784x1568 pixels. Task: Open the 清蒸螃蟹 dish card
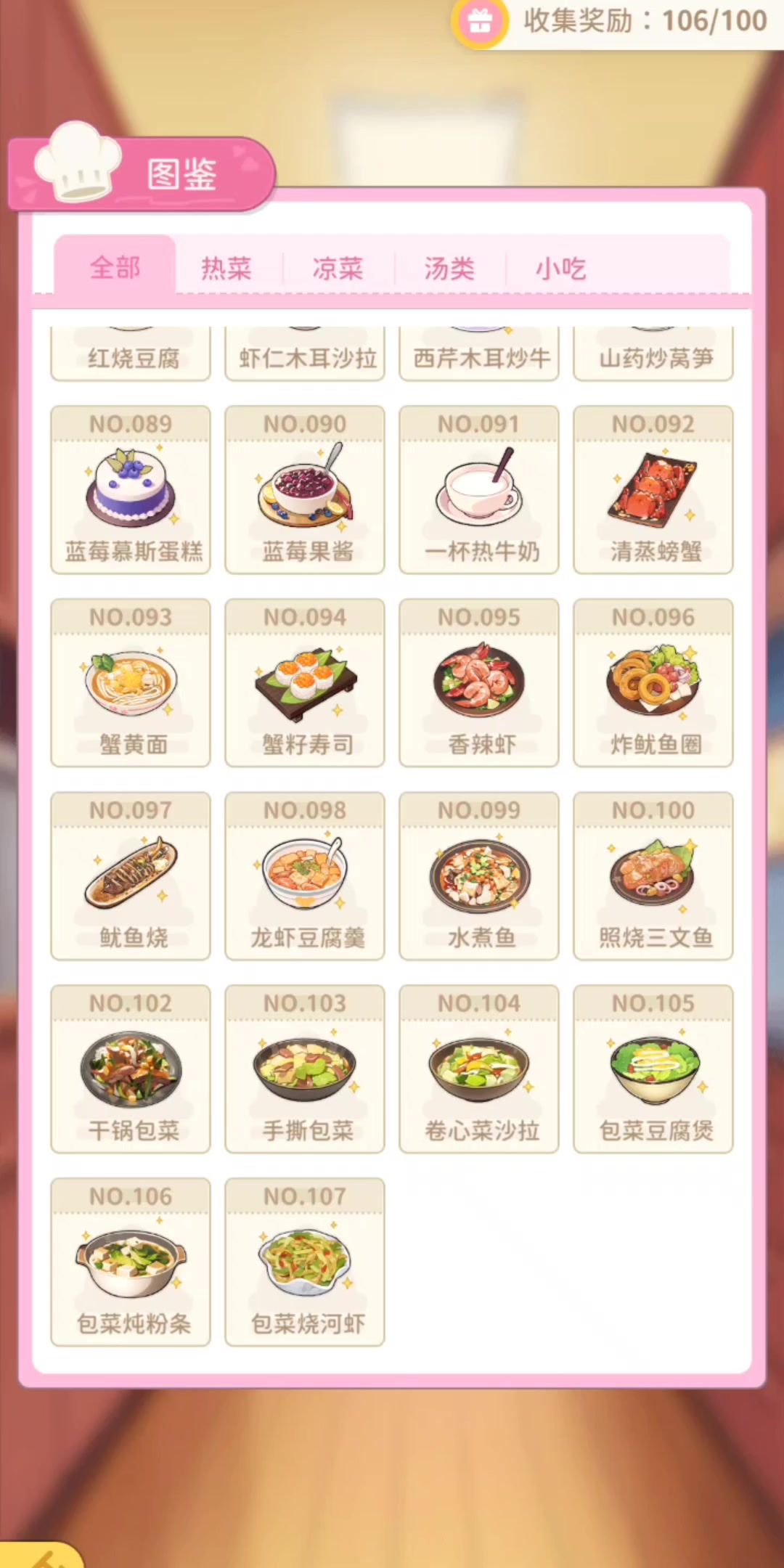point(653,490)
